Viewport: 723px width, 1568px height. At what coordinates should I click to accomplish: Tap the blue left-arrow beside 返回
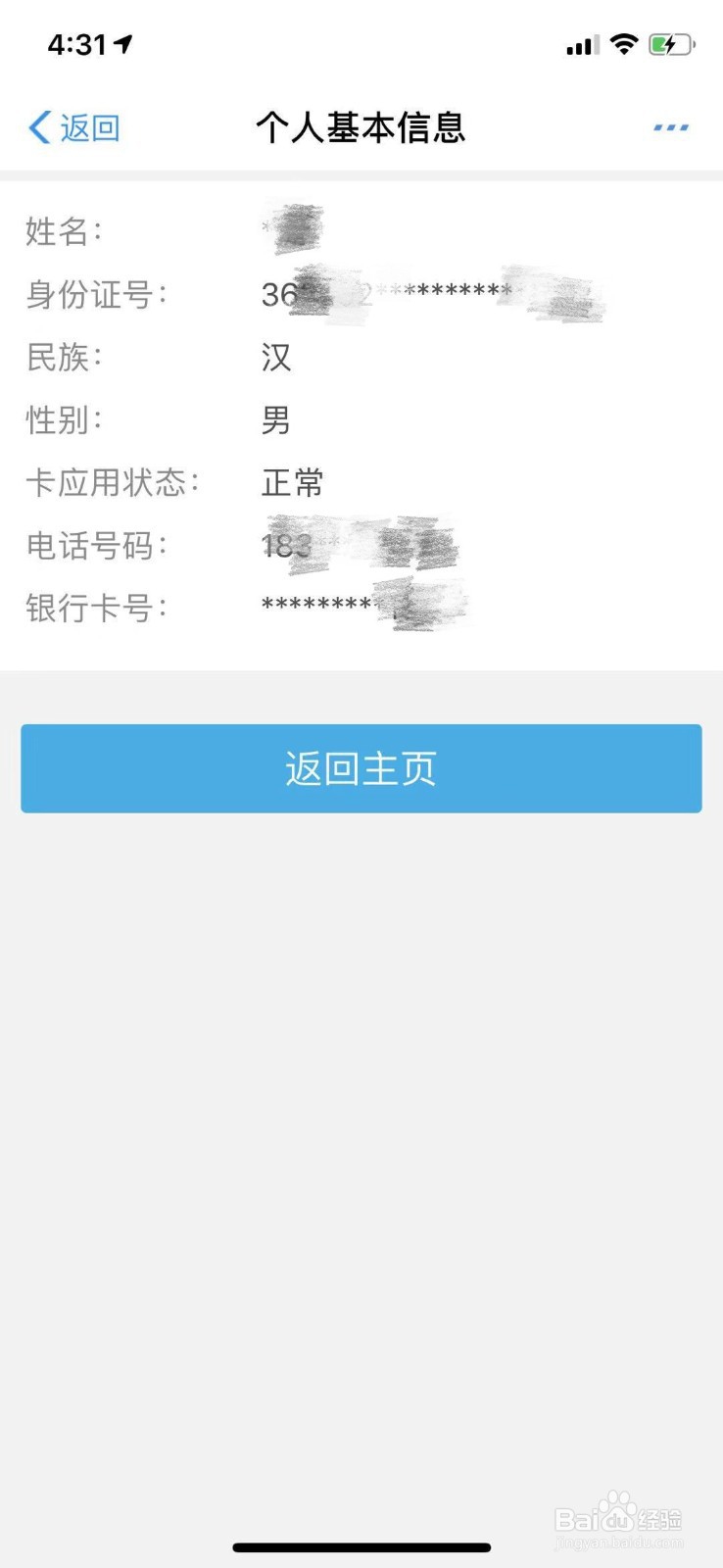(39, 127)
